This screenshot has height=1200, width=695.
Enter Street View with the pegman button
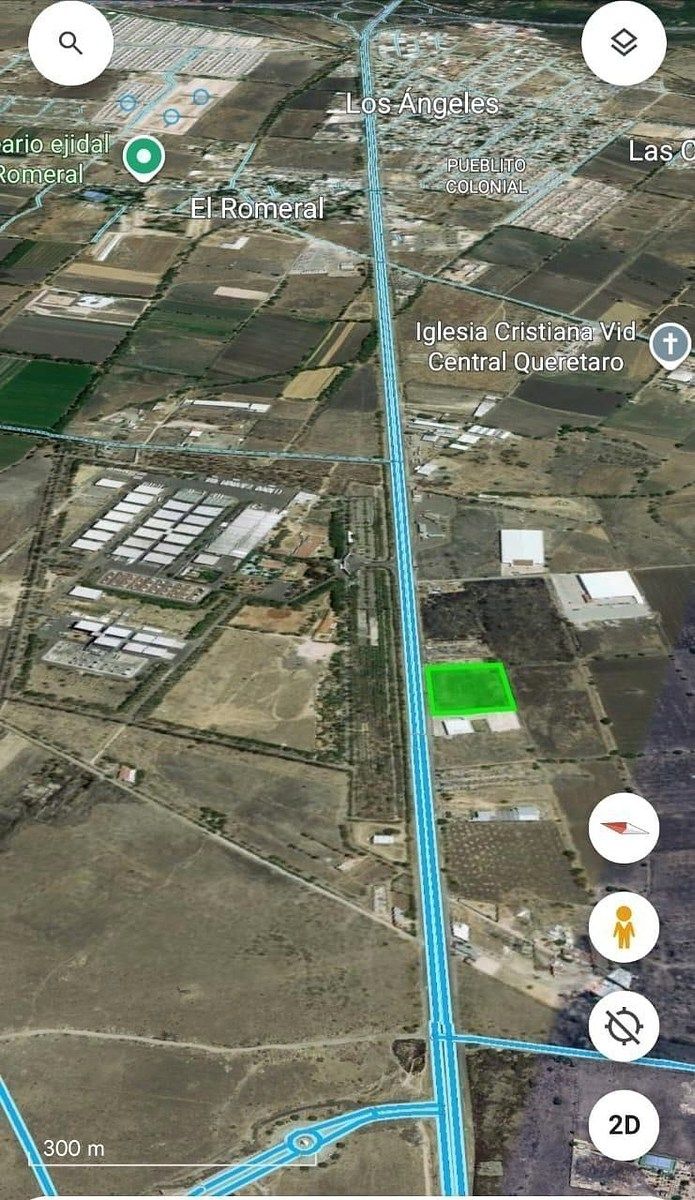coord(624,928)
